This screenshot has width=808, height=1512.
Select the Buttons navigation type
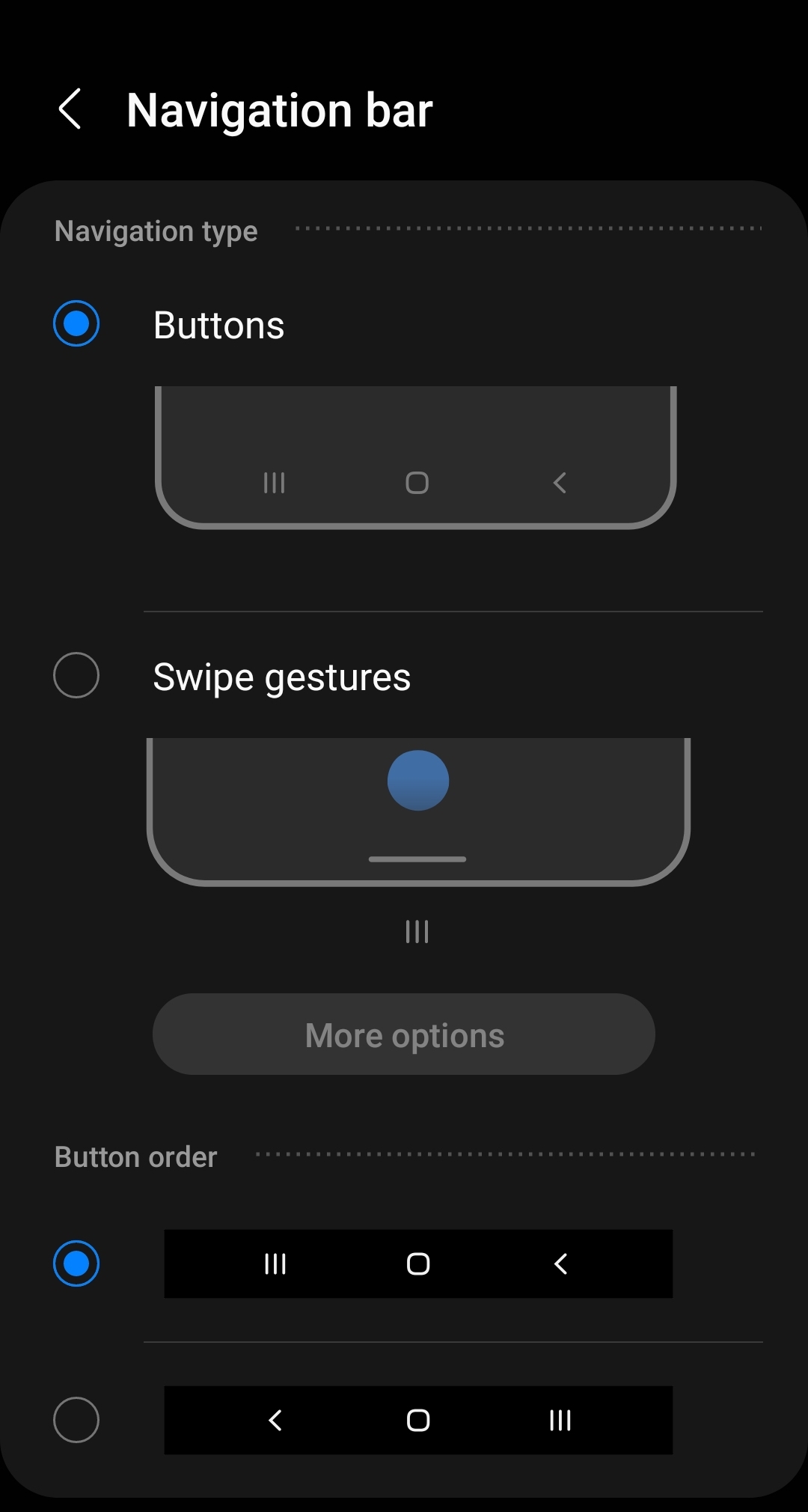pyautogui.click(x=76, y=324)
